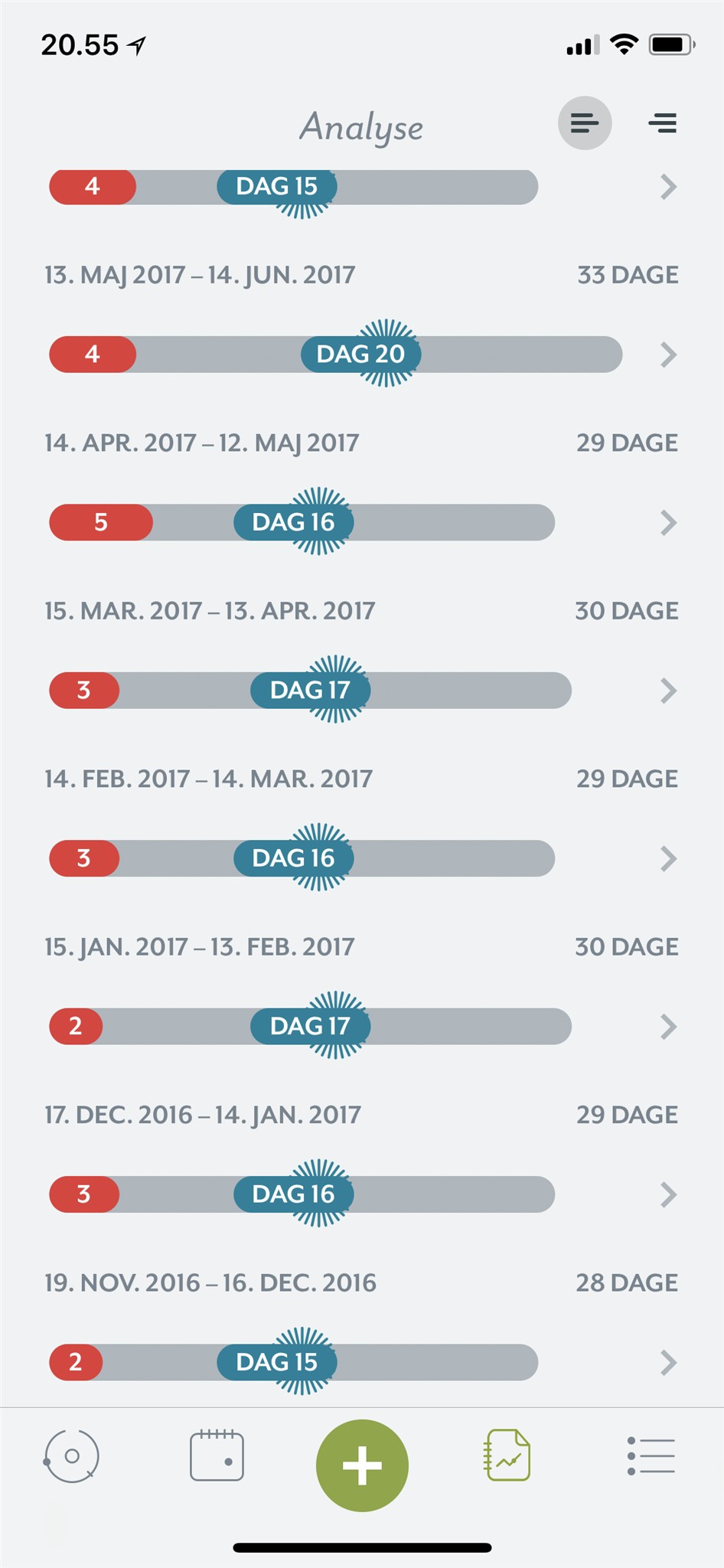
Task: Switch to the calendar tab
Action: pyautogui.click(x=217, y=1456)
